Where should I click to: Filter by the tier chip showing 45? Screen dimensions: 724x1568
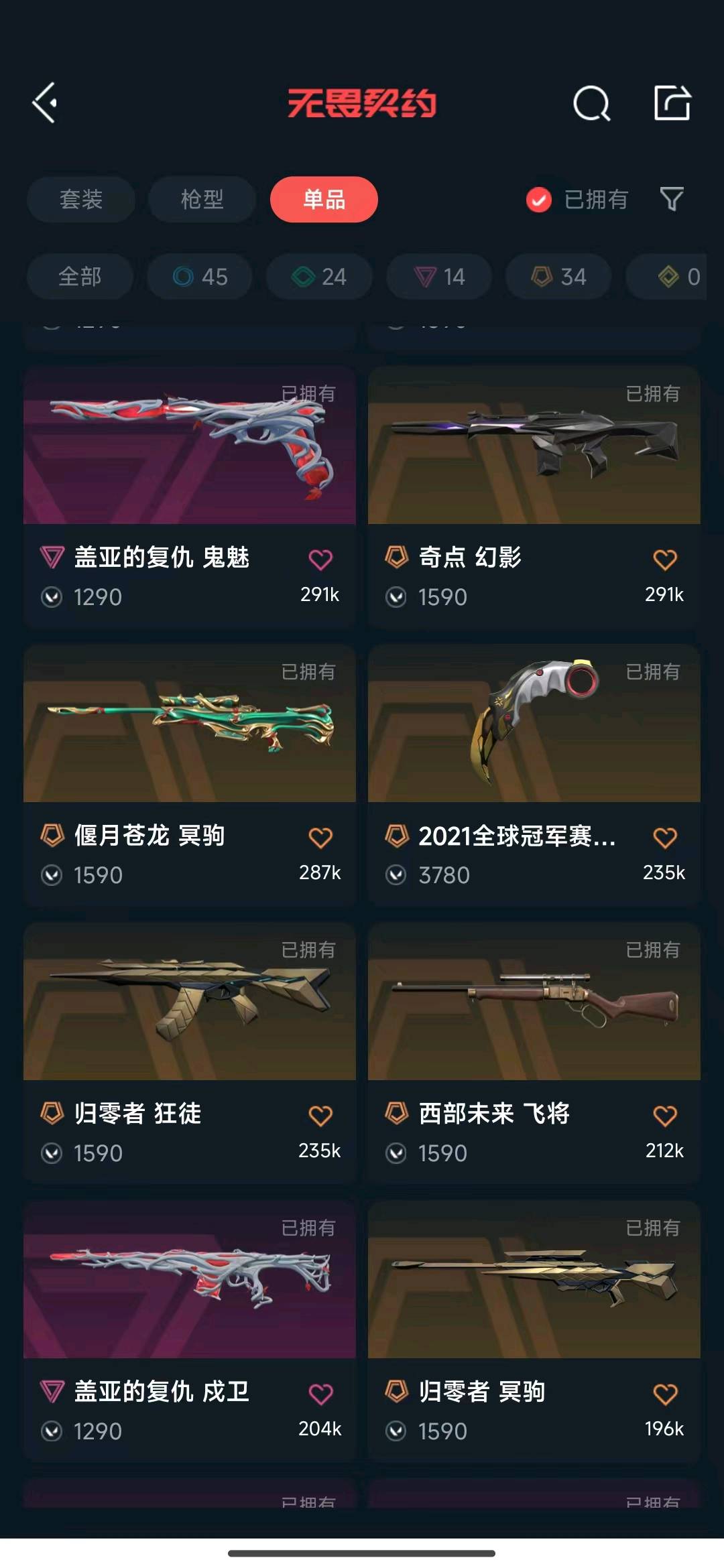[200, 276]
